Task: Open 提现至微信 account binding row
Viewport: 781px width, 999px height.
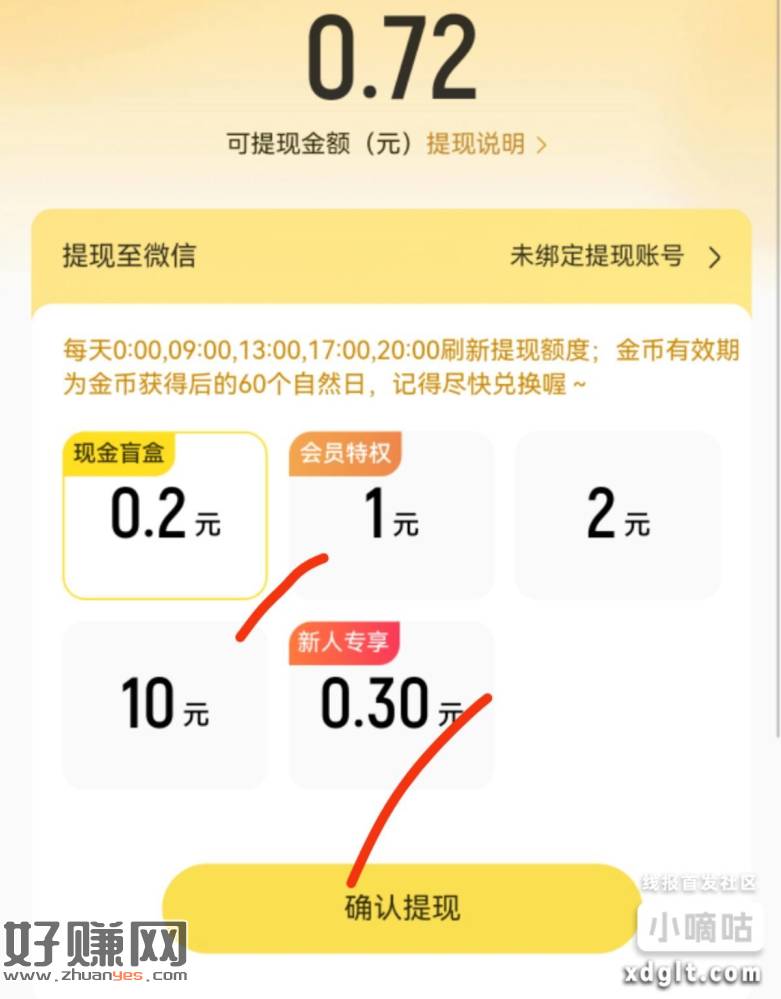Action: pyautogui.click(x=390, y=256)
